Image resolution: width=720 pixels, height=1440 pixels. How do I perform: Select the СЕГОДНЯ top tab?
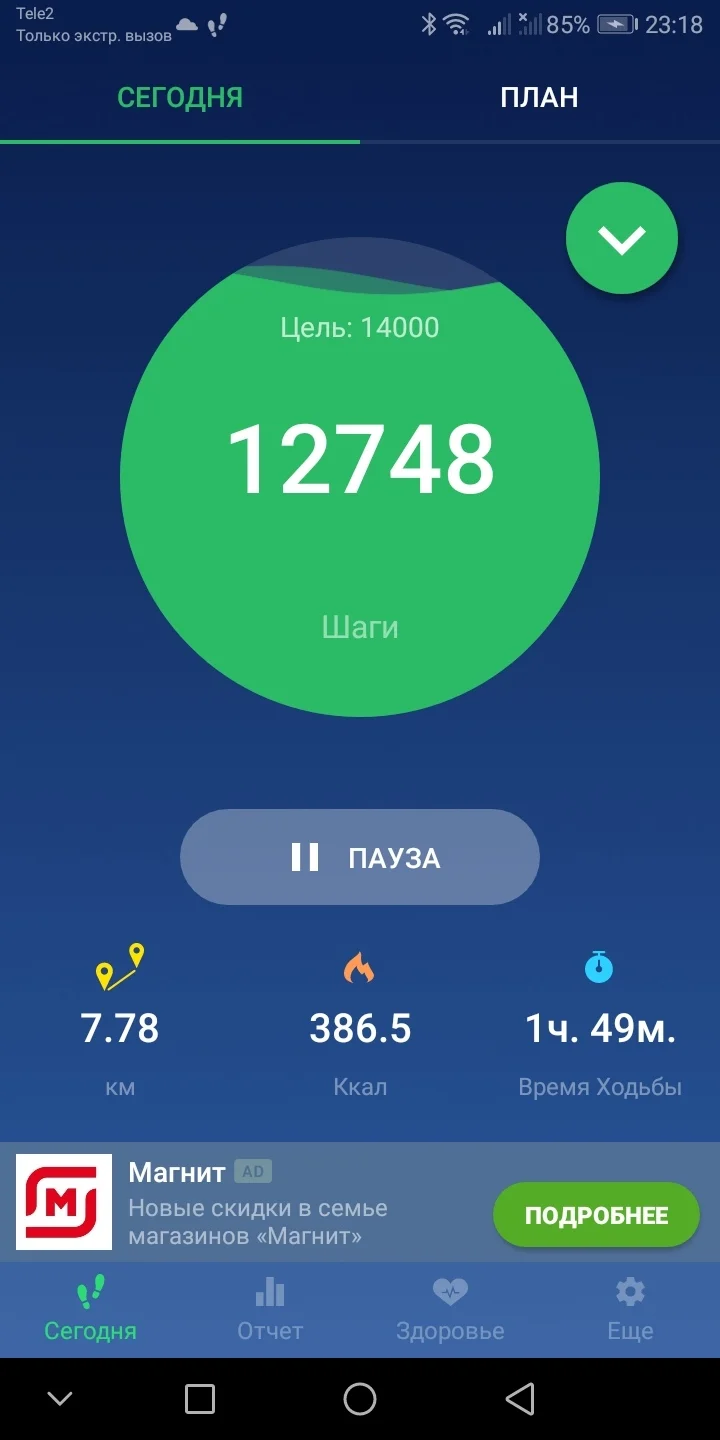click(x=180, y=97)
